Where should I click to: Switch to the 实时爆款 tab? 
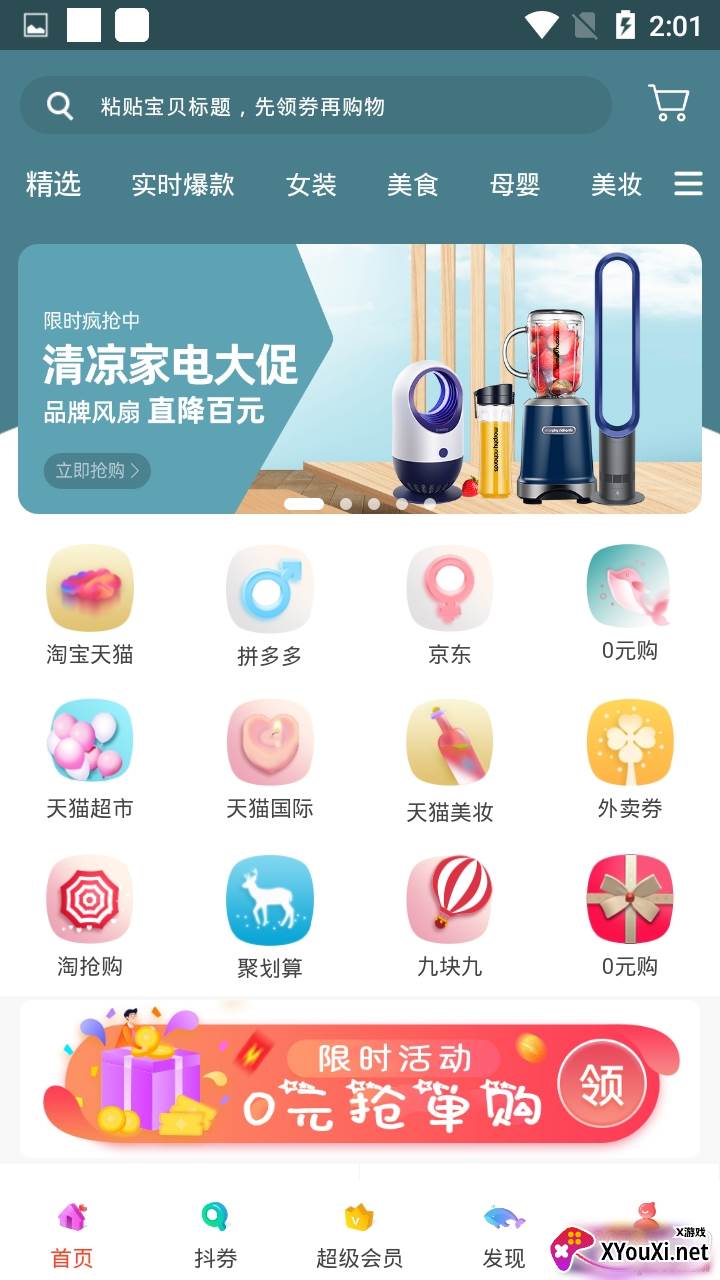click(183, 185)
